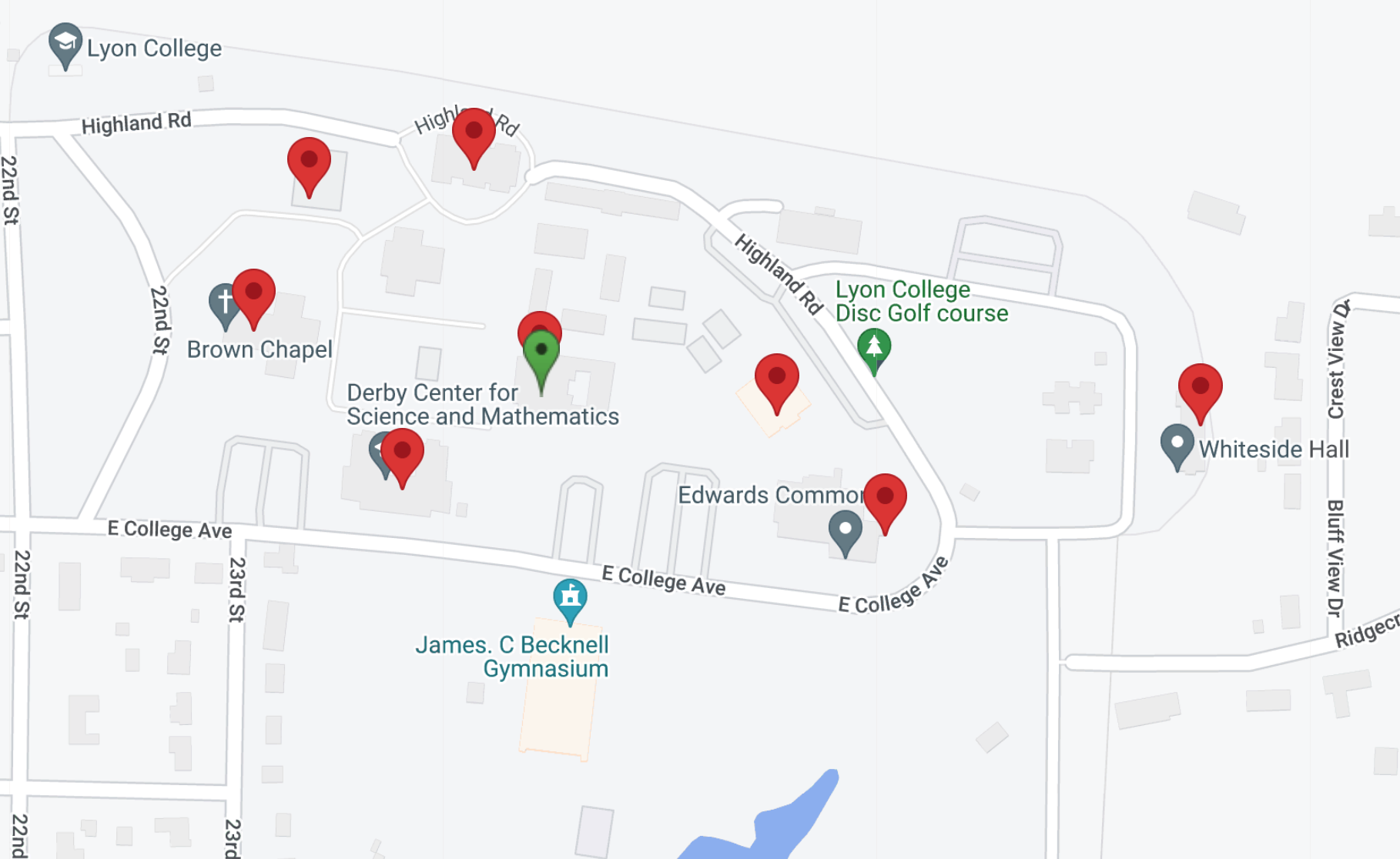Open James C Becknell Gymnasium marker

[x=570, y=597]
